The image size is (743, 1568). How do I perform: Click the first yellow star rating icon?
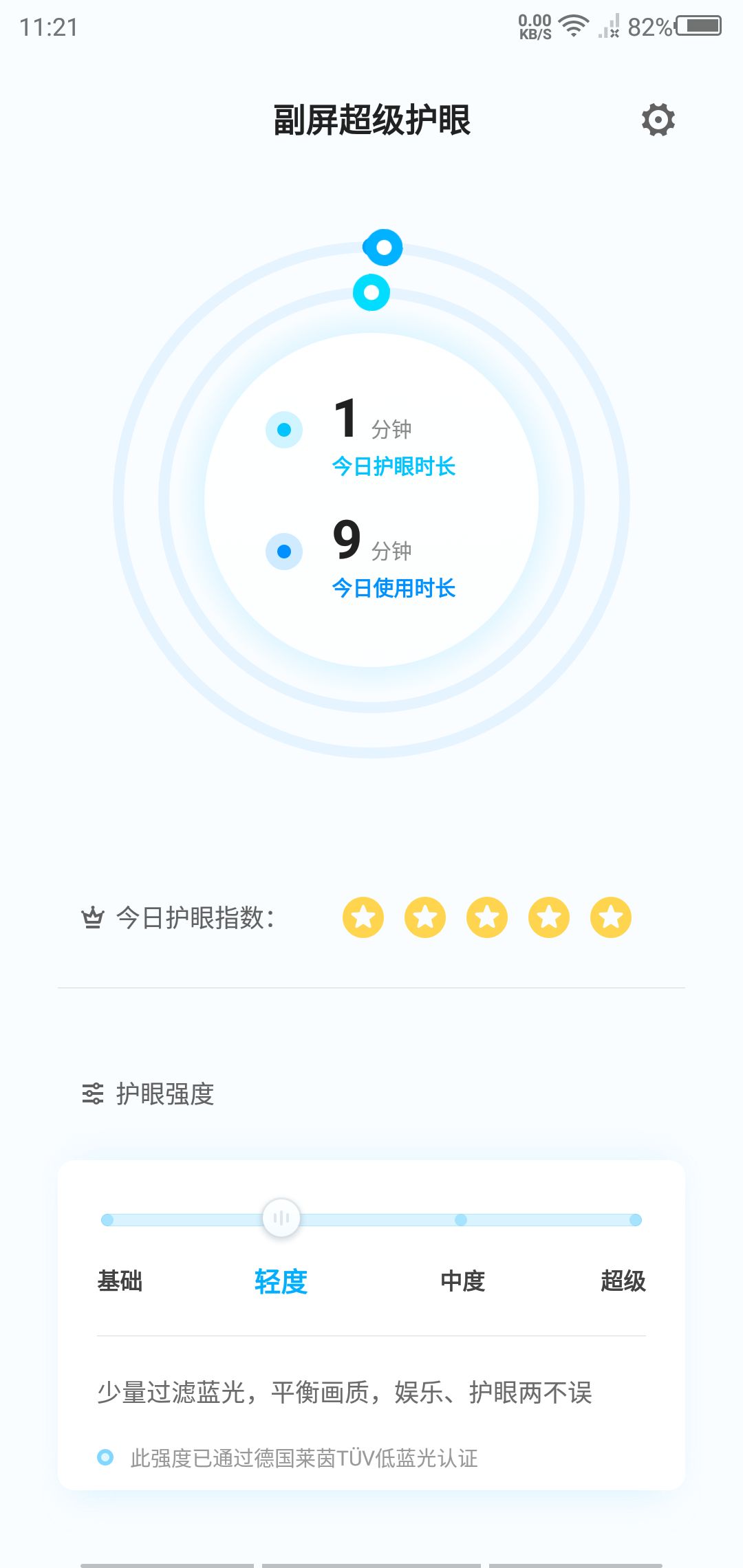[x=365, y=917]
